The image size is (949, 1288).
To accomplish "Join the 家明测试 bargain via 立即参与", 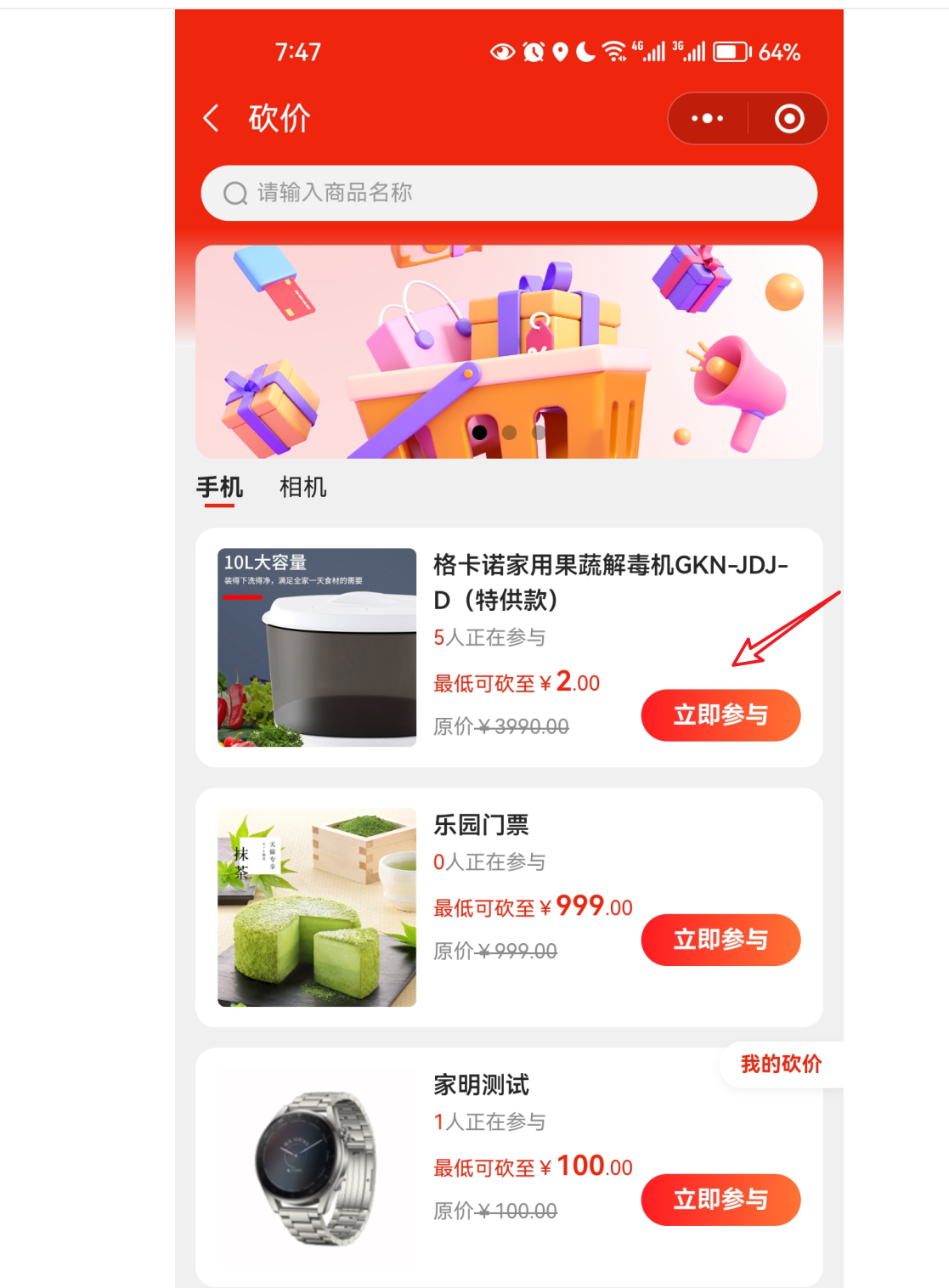I will click(x=720, y=1199).
